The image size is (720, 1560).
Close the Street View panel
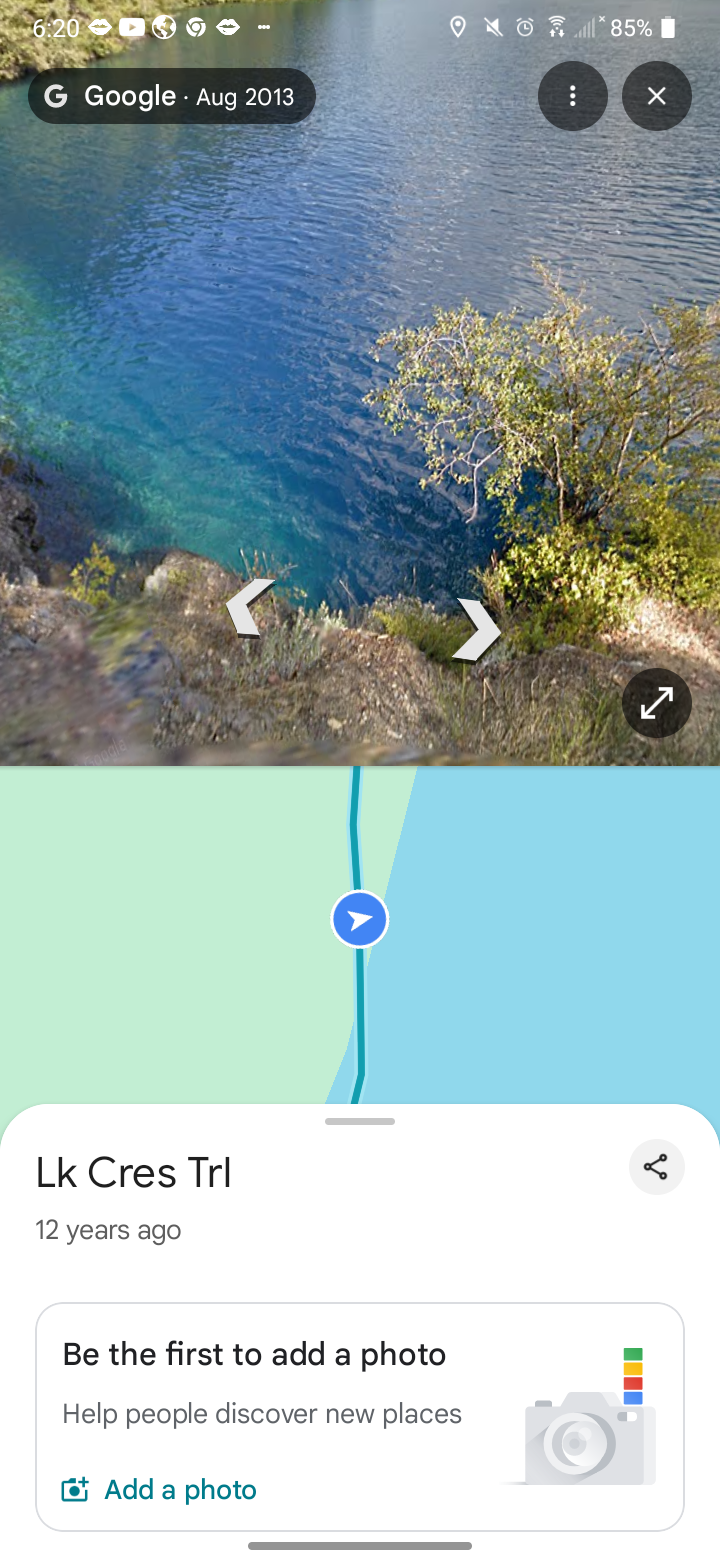[656, 96]
